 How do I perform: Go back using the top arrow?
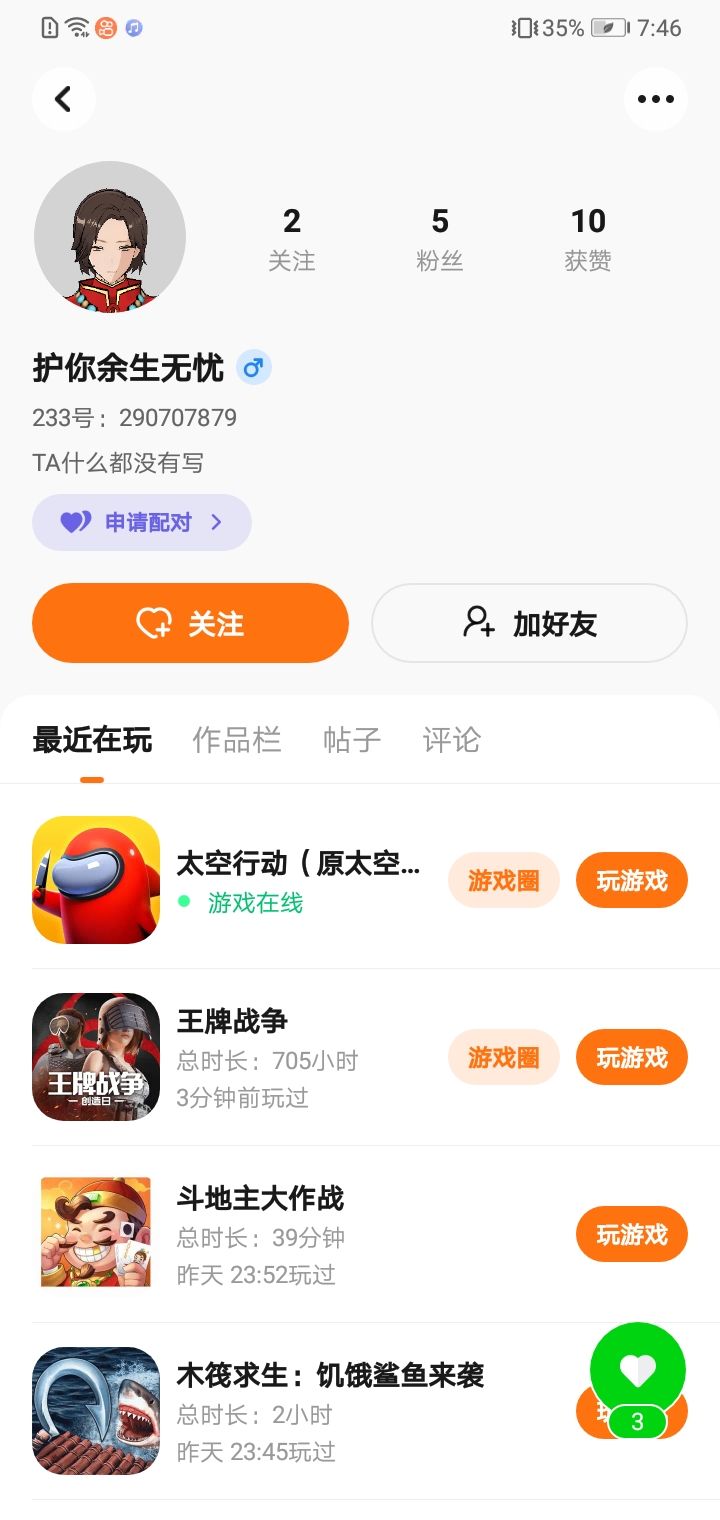pyautogui.click(x=63, y=99)
